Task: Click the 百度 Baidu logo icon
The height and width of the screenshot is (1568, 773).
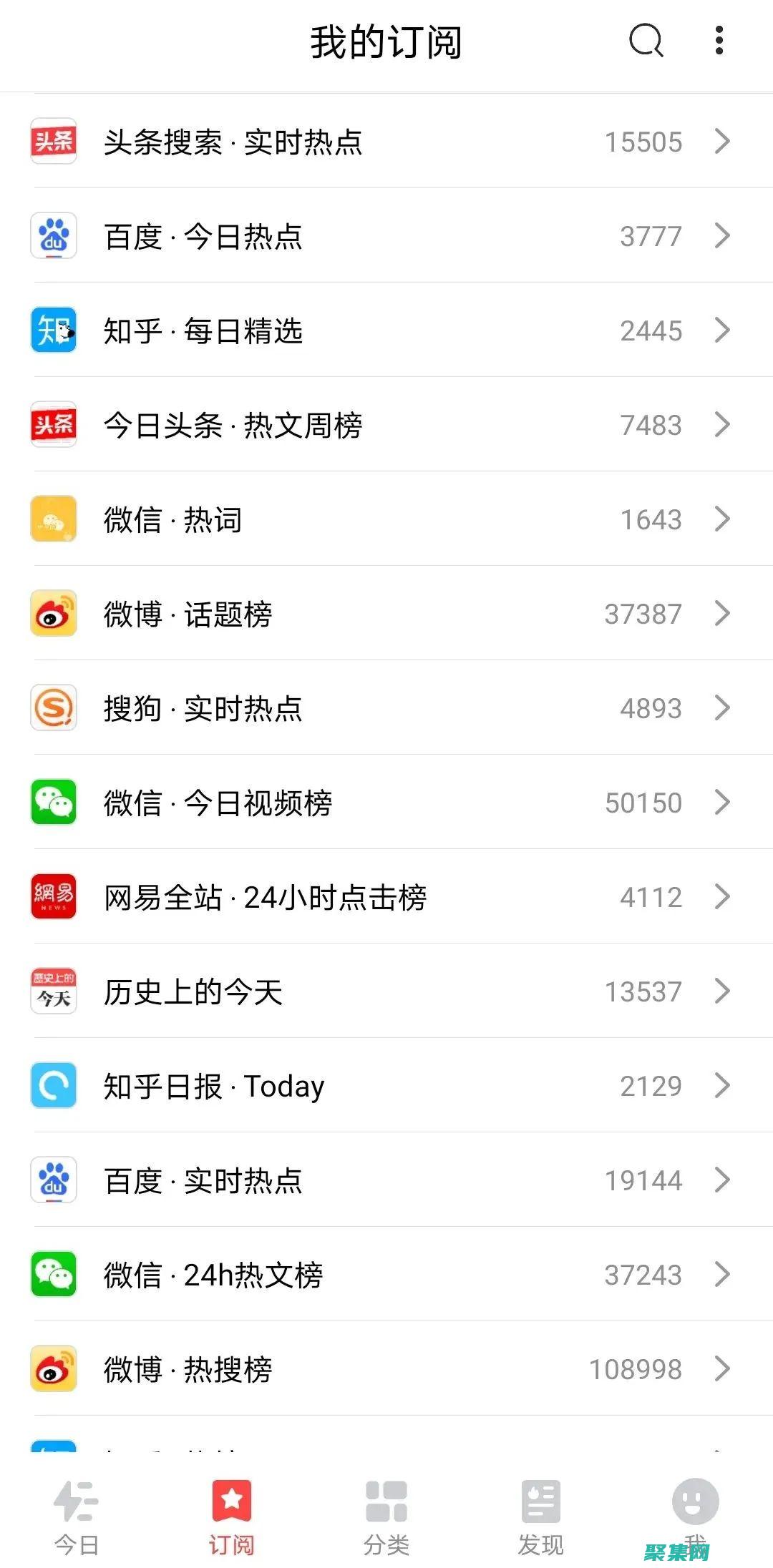Action: point(54,236)
